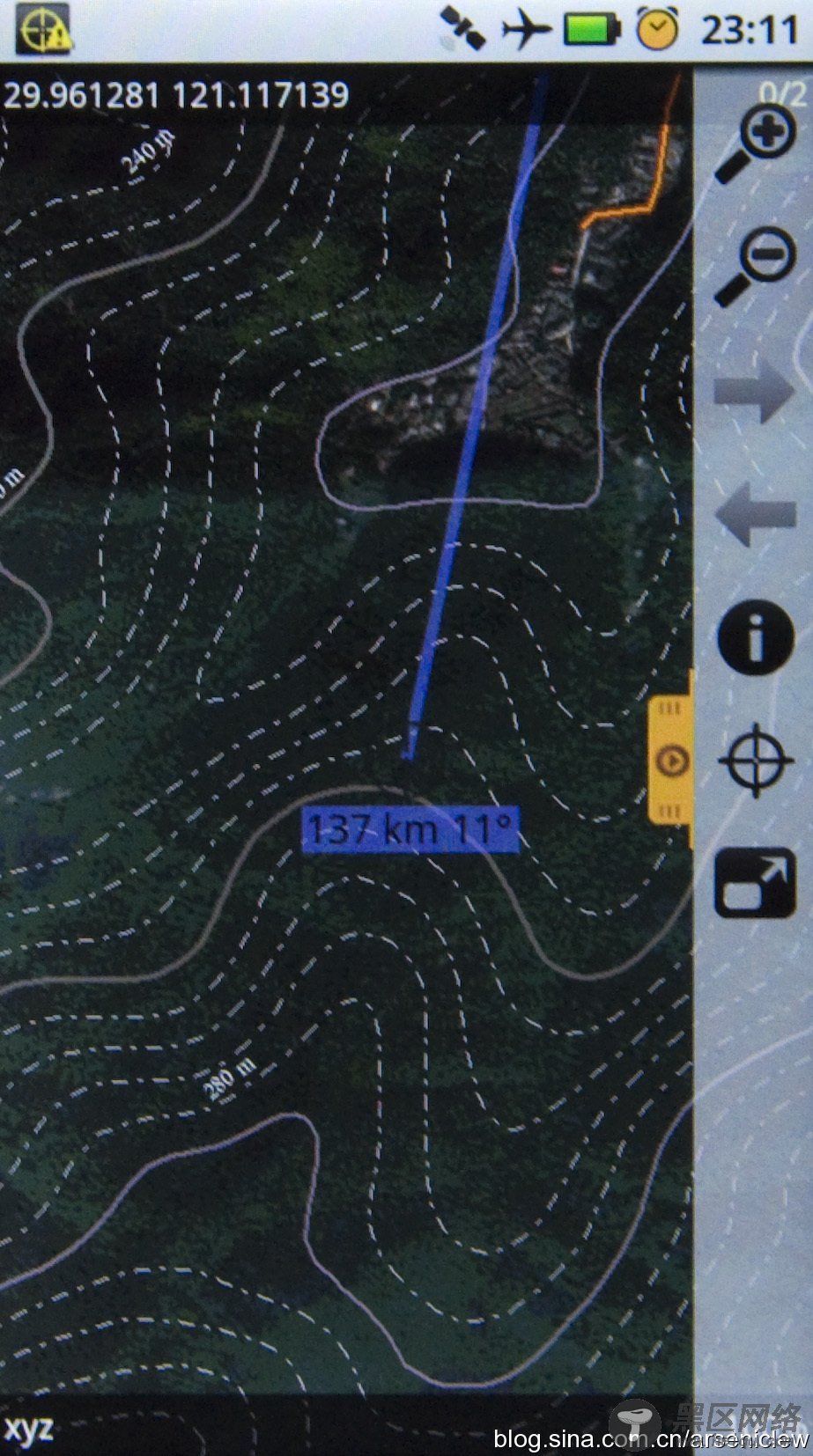
Task: Open the expand window icon
Action: [x=755, y=882]
